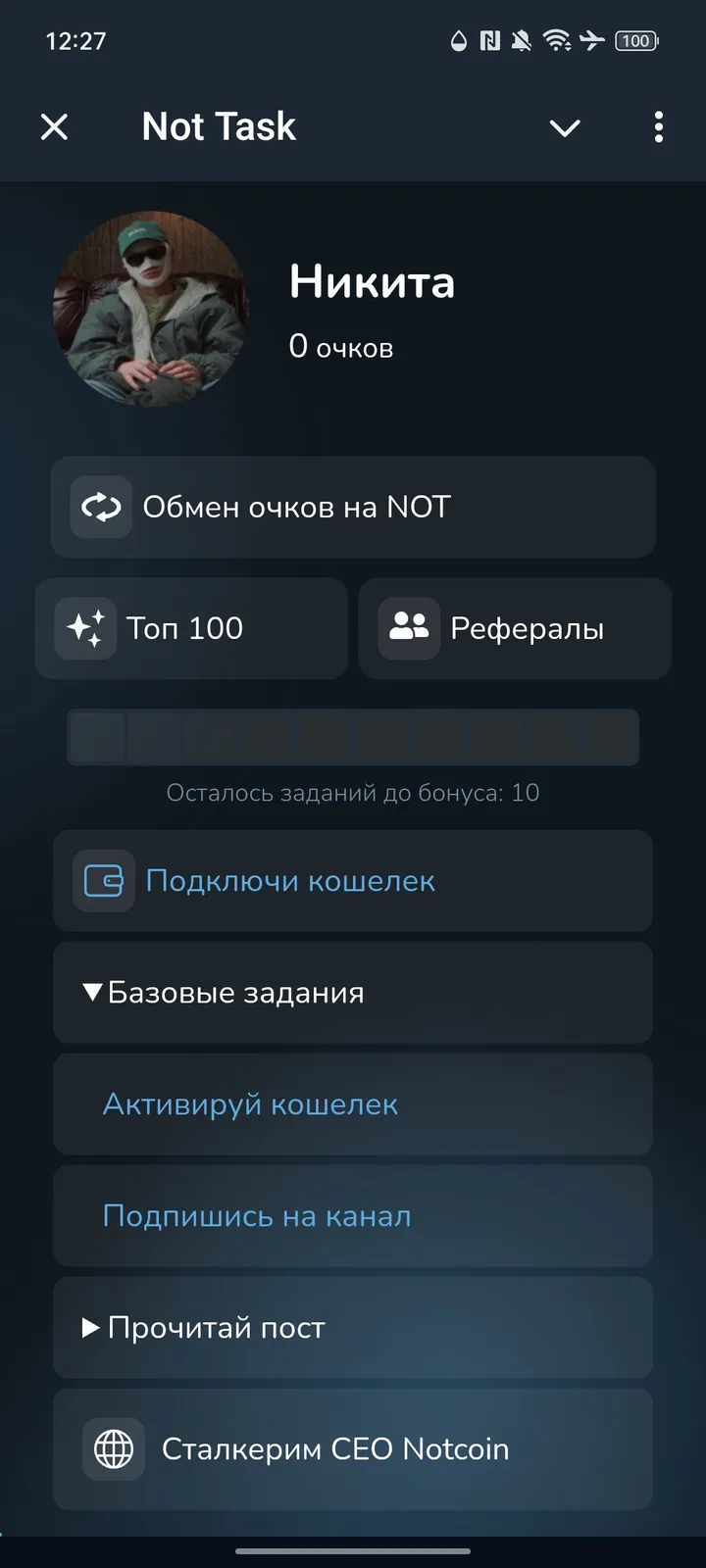The height and width of the screenshot is (1568, 706).
Task: Expand the 'Прочитай пост' task
Action: coord(206,1328)
